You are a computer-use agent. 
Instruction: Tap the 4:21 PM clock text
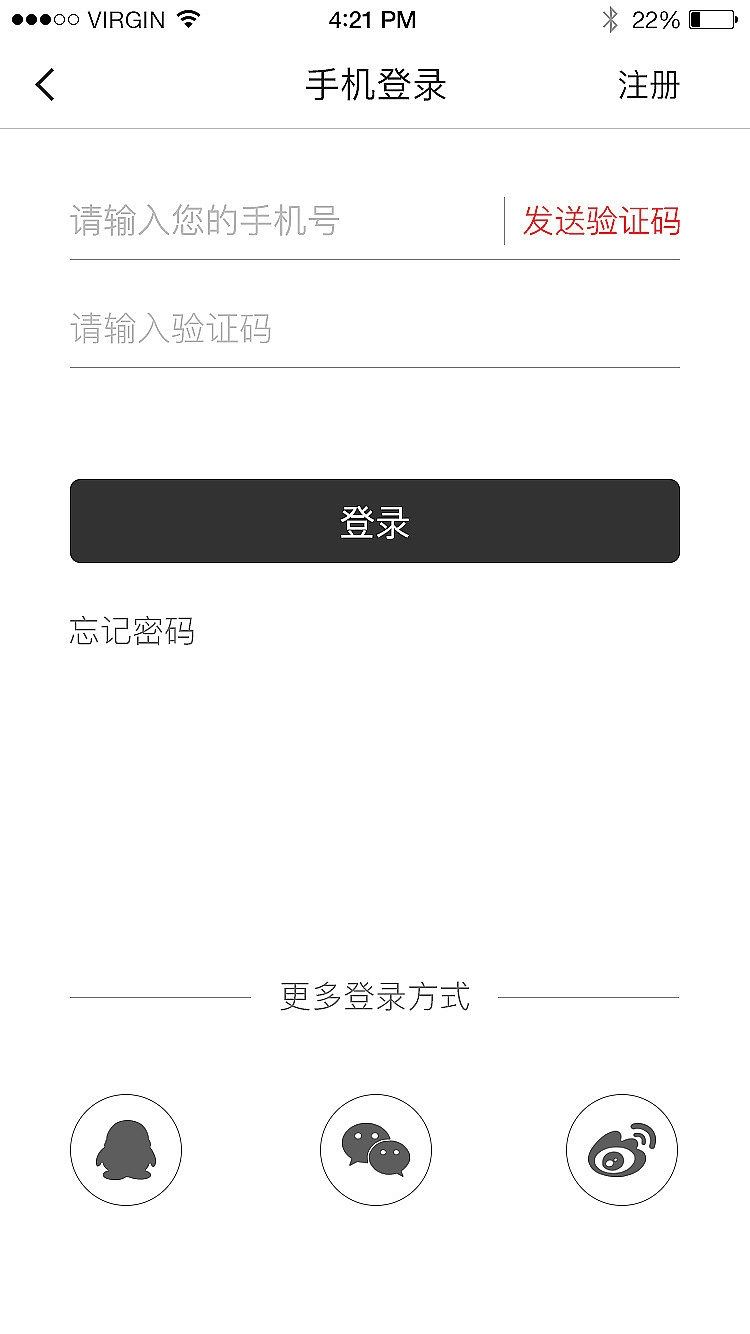point(375,18)
